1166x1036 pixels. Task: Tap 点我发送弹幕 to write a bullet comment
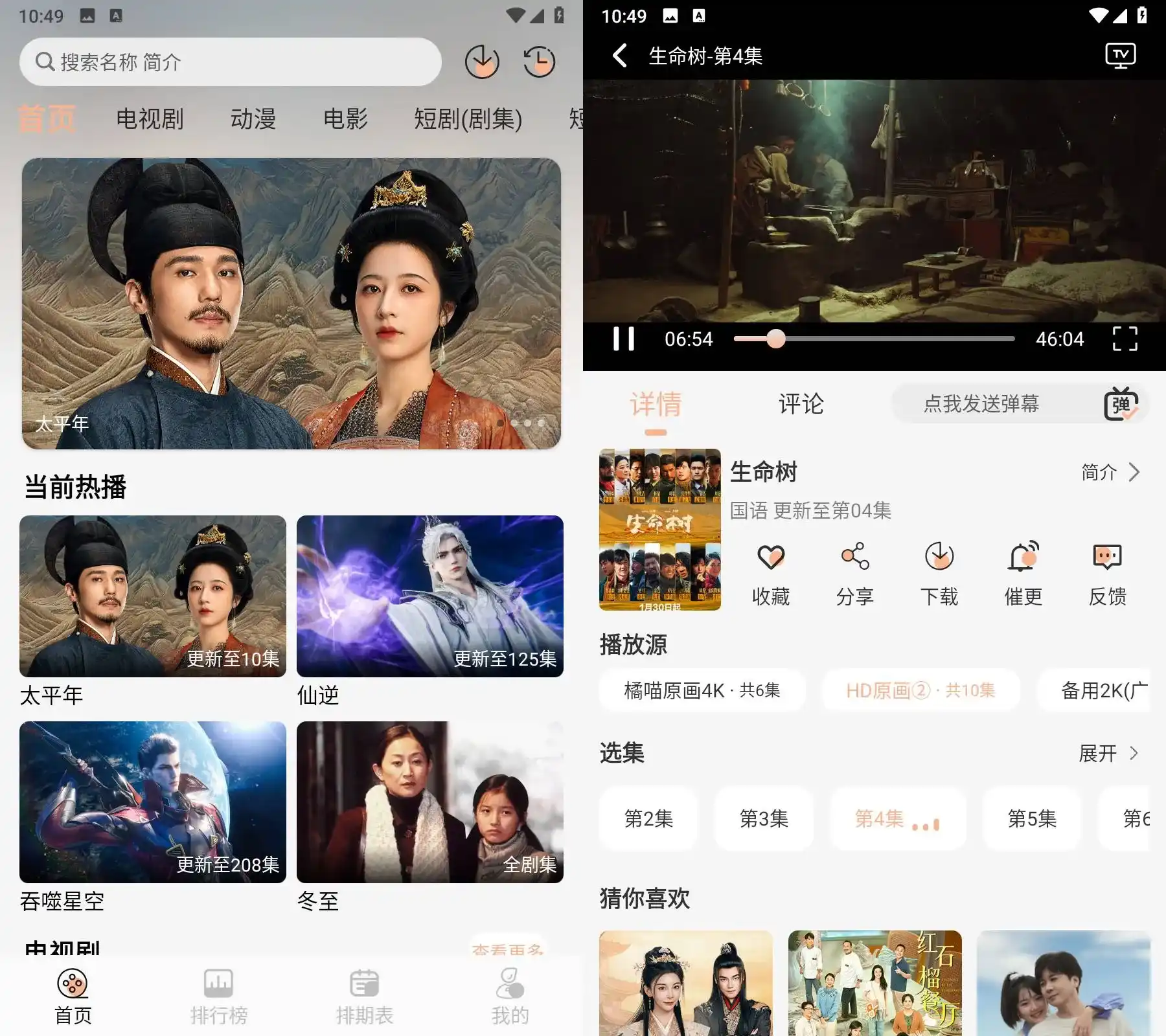[981, 404]
